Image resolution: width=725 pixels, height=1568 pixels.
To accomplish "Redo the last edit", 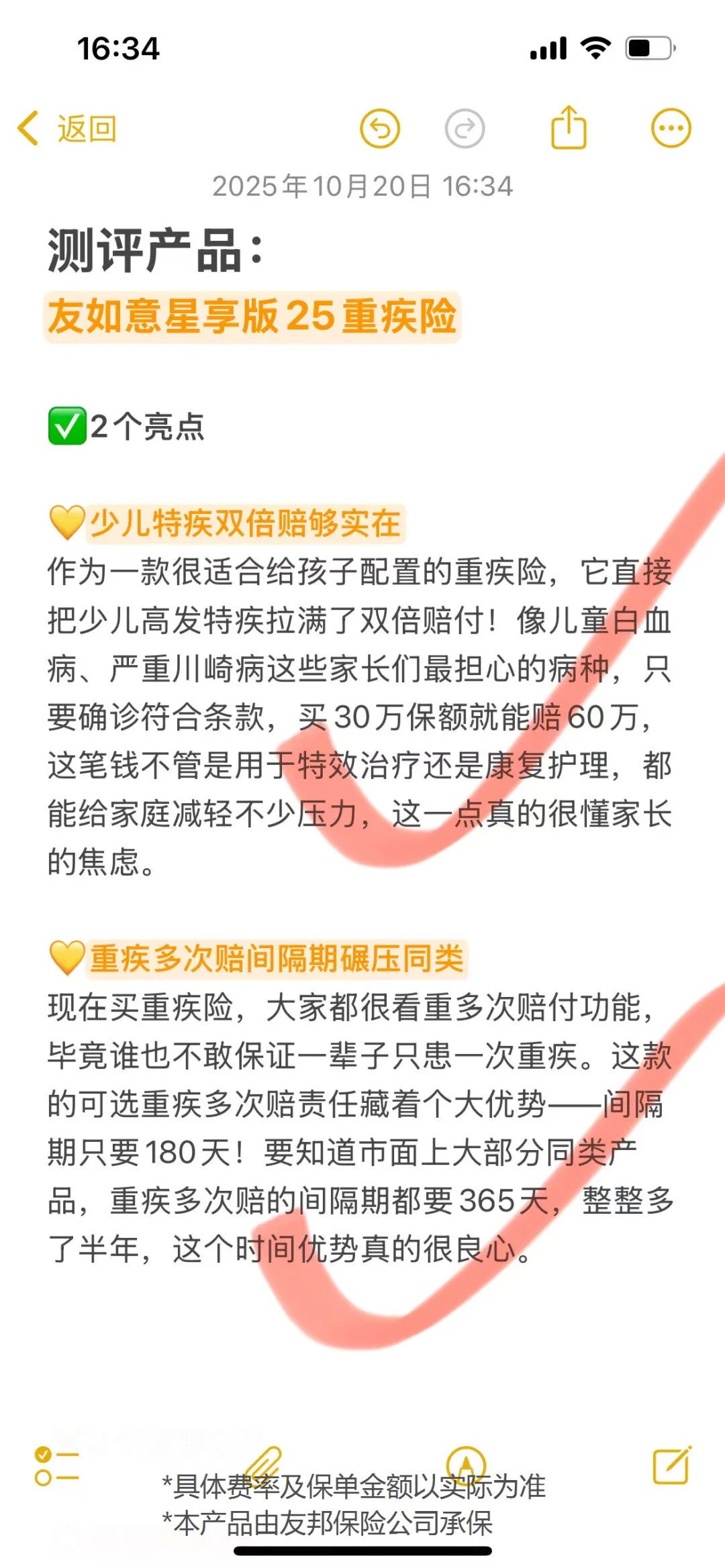I will 465,128.
